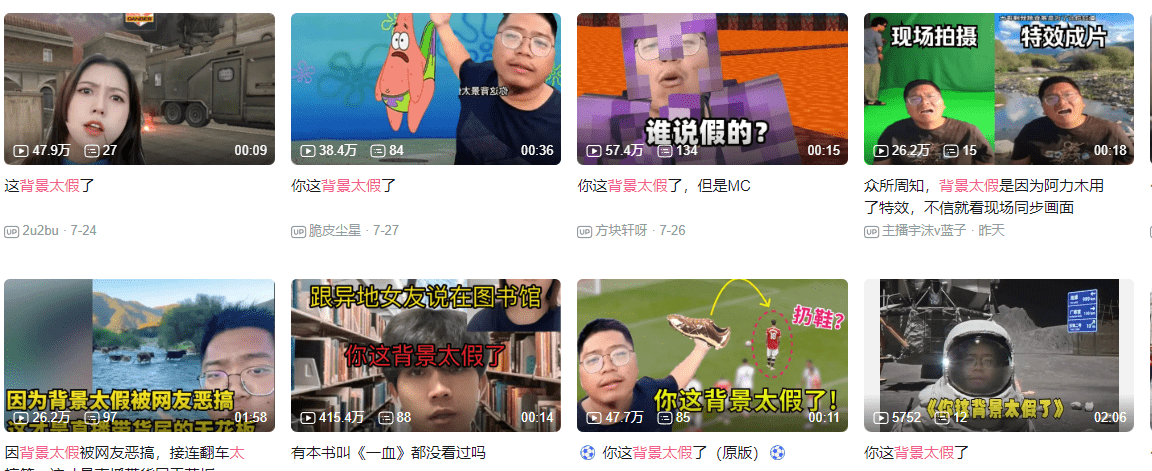Screen dimensions: 1152x471
Task: Watch the 现场拍摄 特效成片 video
Action: pyautogui.click(x=998, y=88)
